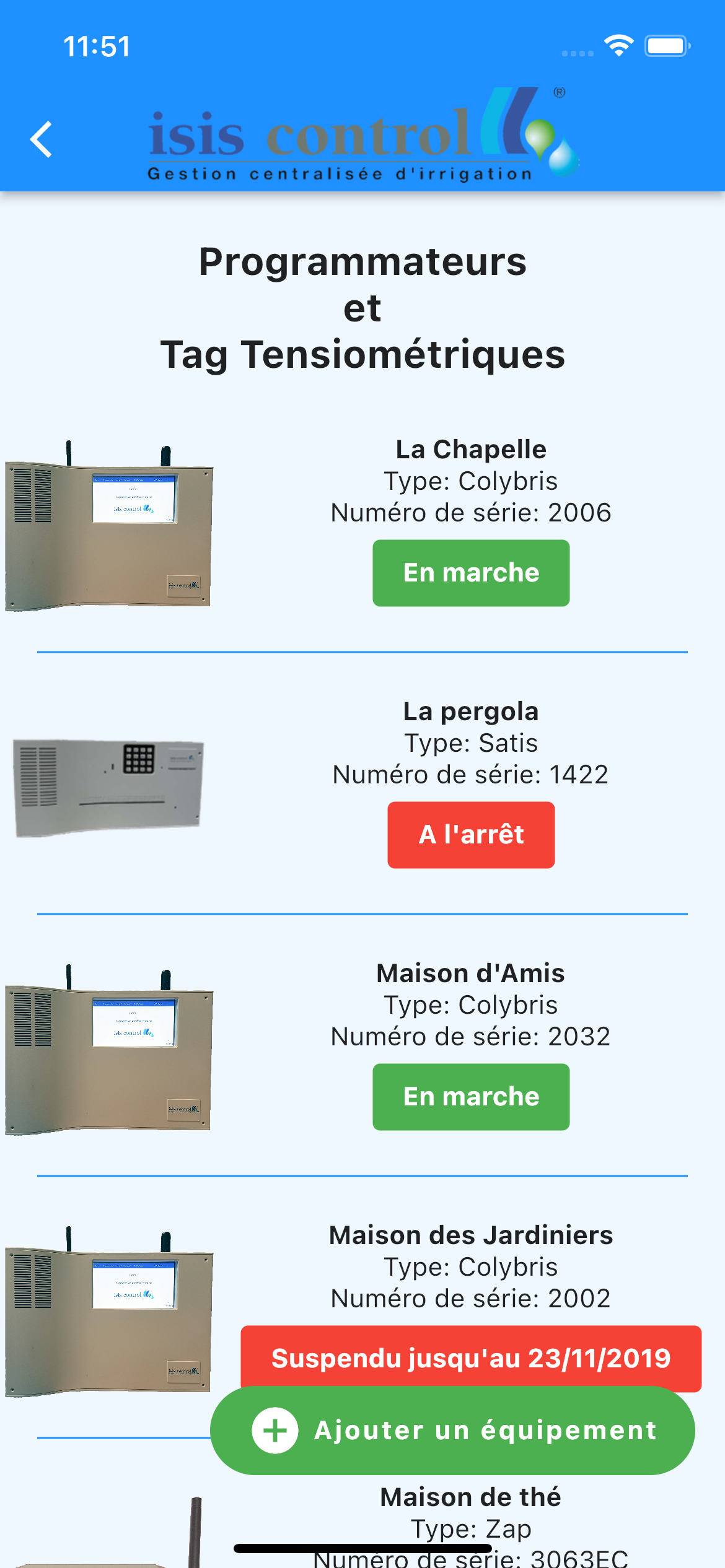Screen dimensions: 725x1568
Task: Tap the signal strength dots indicator
Action: pyautogui.click(x=576, y=54)
